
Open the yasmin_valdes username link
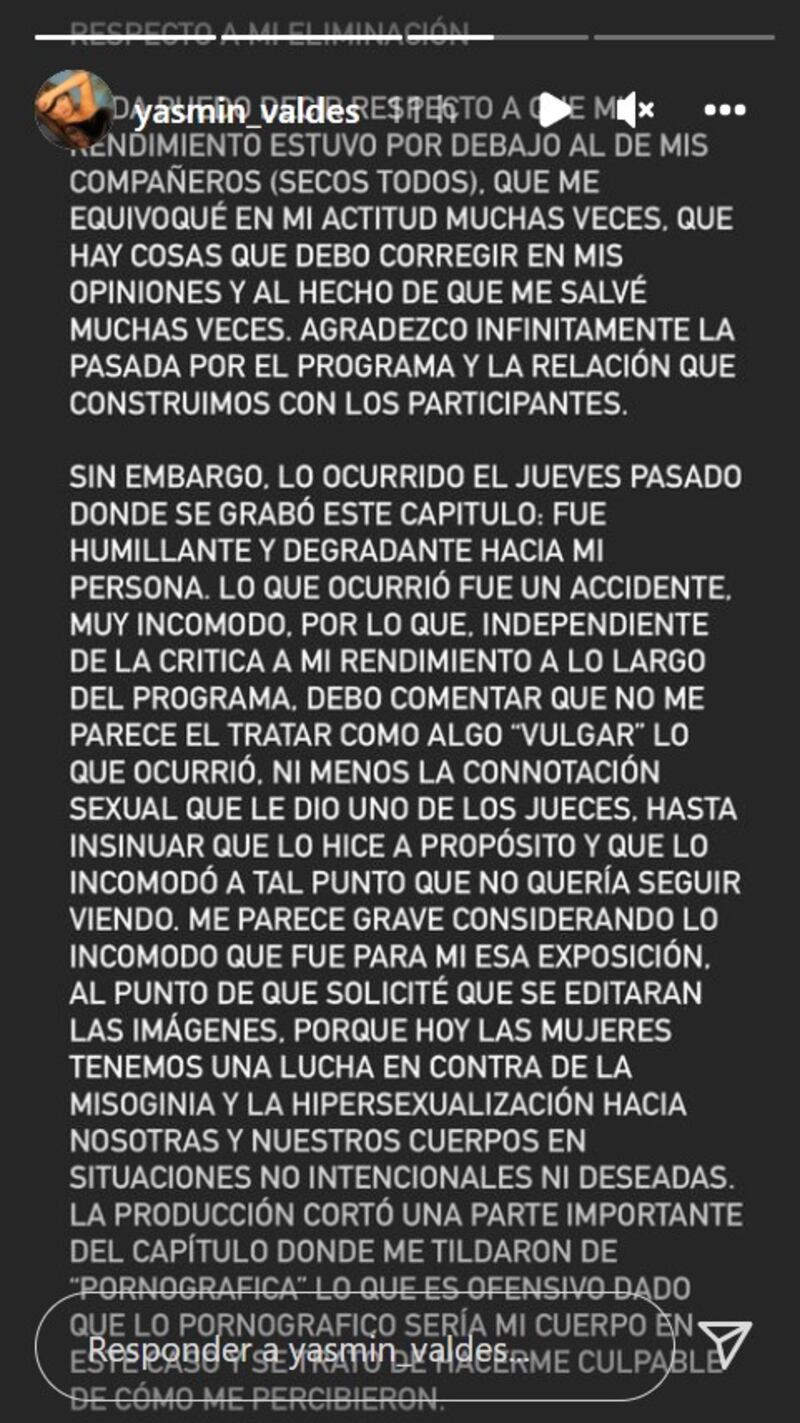[244, 112]
